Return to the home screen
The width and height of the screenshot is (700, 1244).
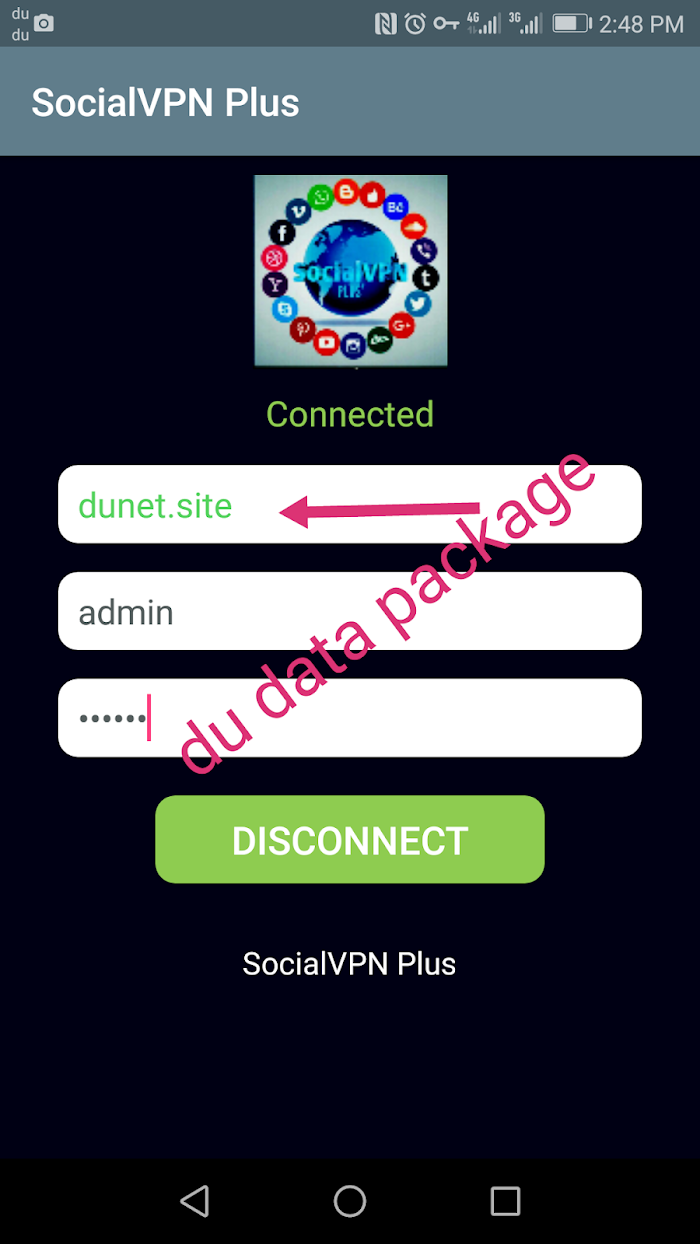tap(350, 1200)
